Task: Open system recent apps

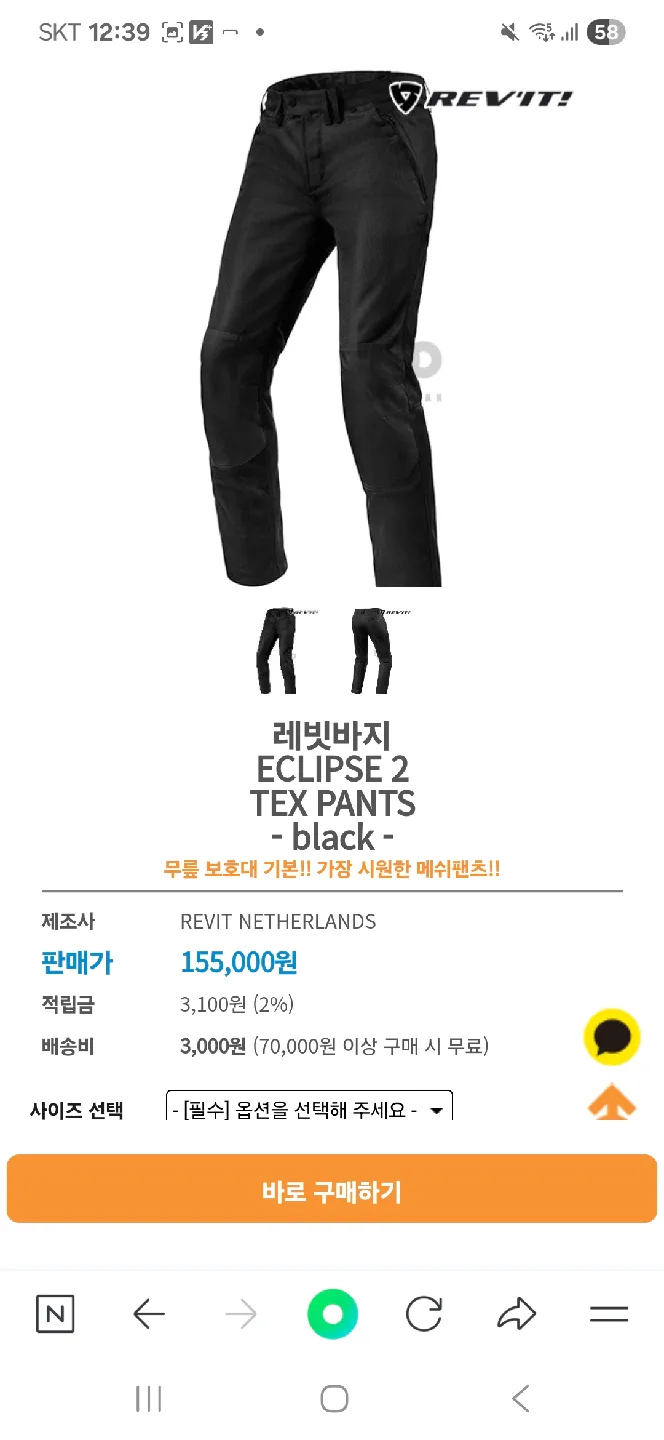Action: click(148, 1398)
